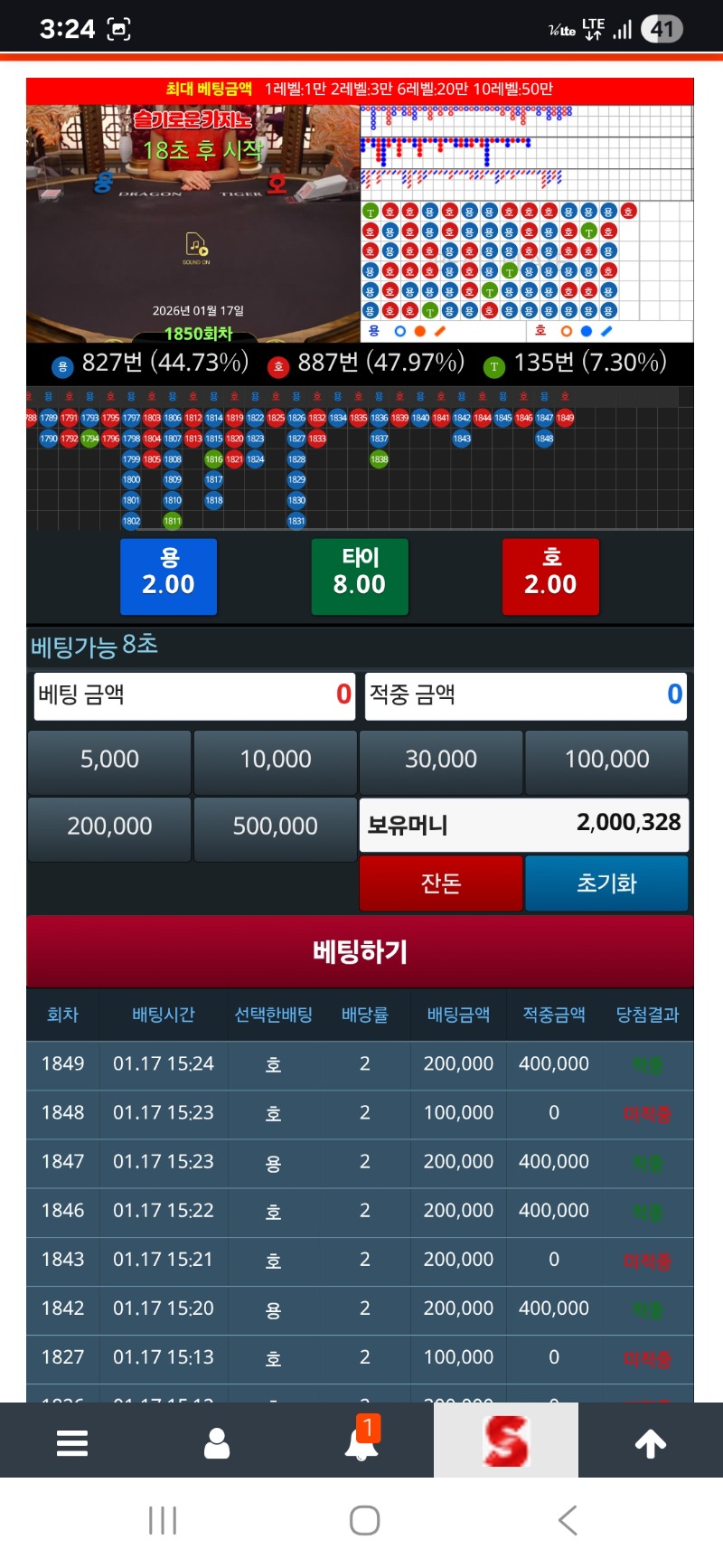Toggle the sound on icon in video
Screen dimensions: 723x1568
click(196, 246)
